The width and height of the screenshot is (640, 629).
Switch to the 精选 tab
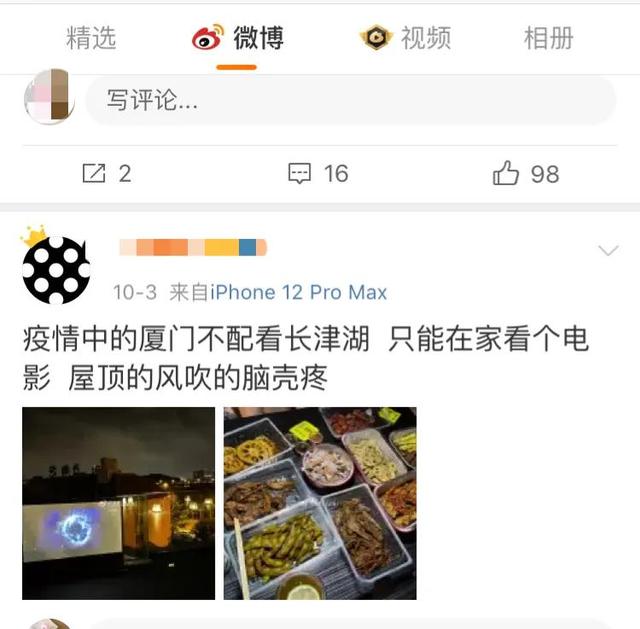tap(91, 38)
